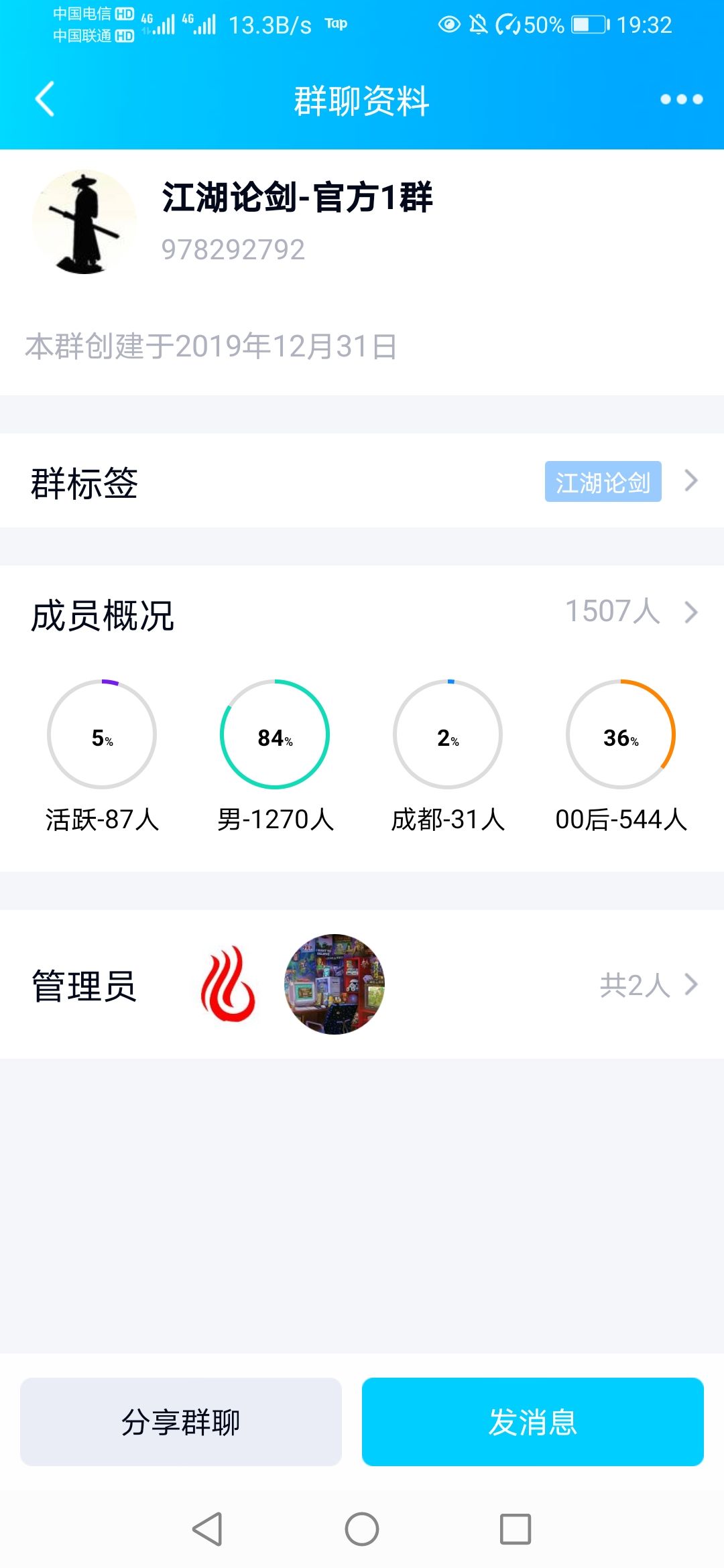This screenshot has width=724, height=1568.
Task: Open 成员概况 member list of 1507人
Action: 630,612
